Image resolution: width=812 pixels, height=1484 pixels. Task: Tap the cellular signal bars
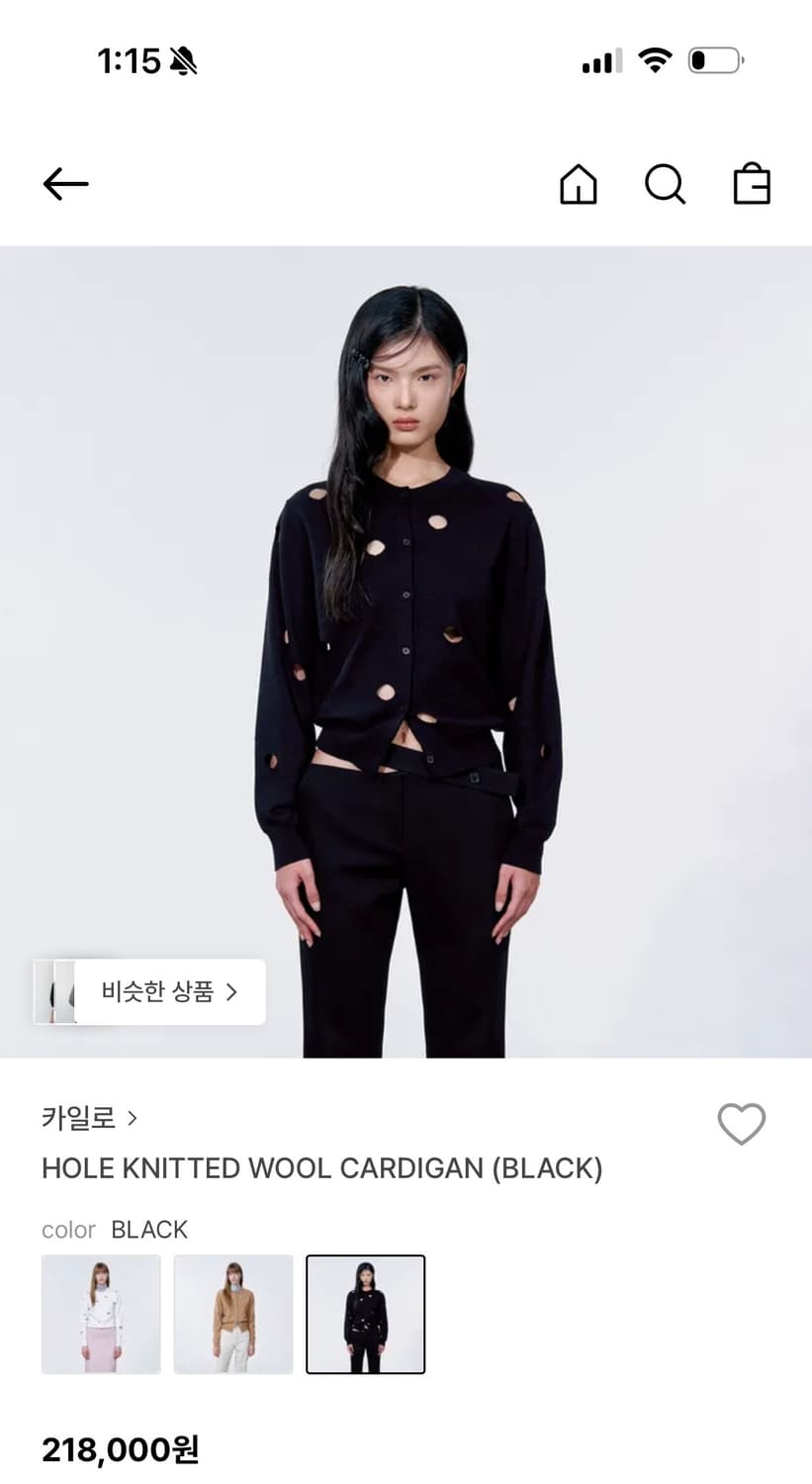[x=599, y=61]
